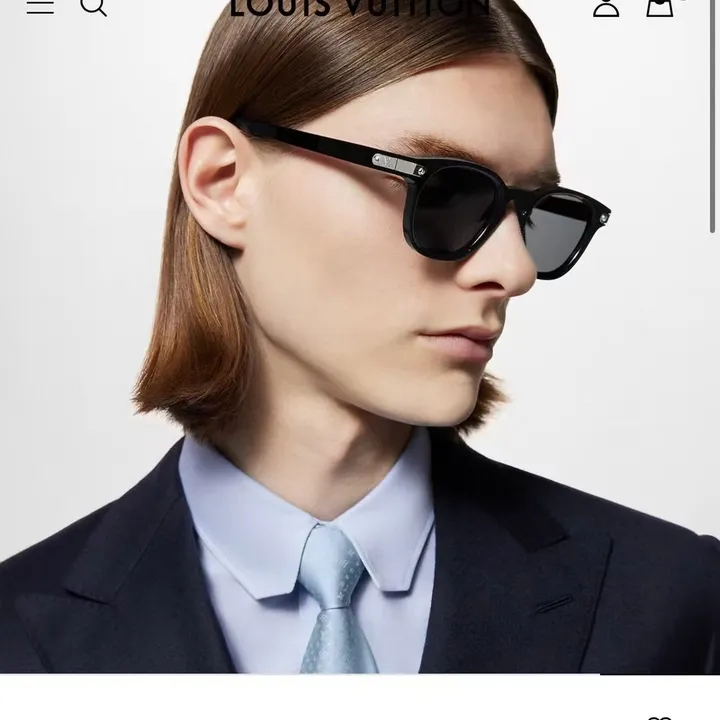Image resolution: width=720 pixels, height=720 pixels.
Task: Go to the account profile
Action: (606, 6)
